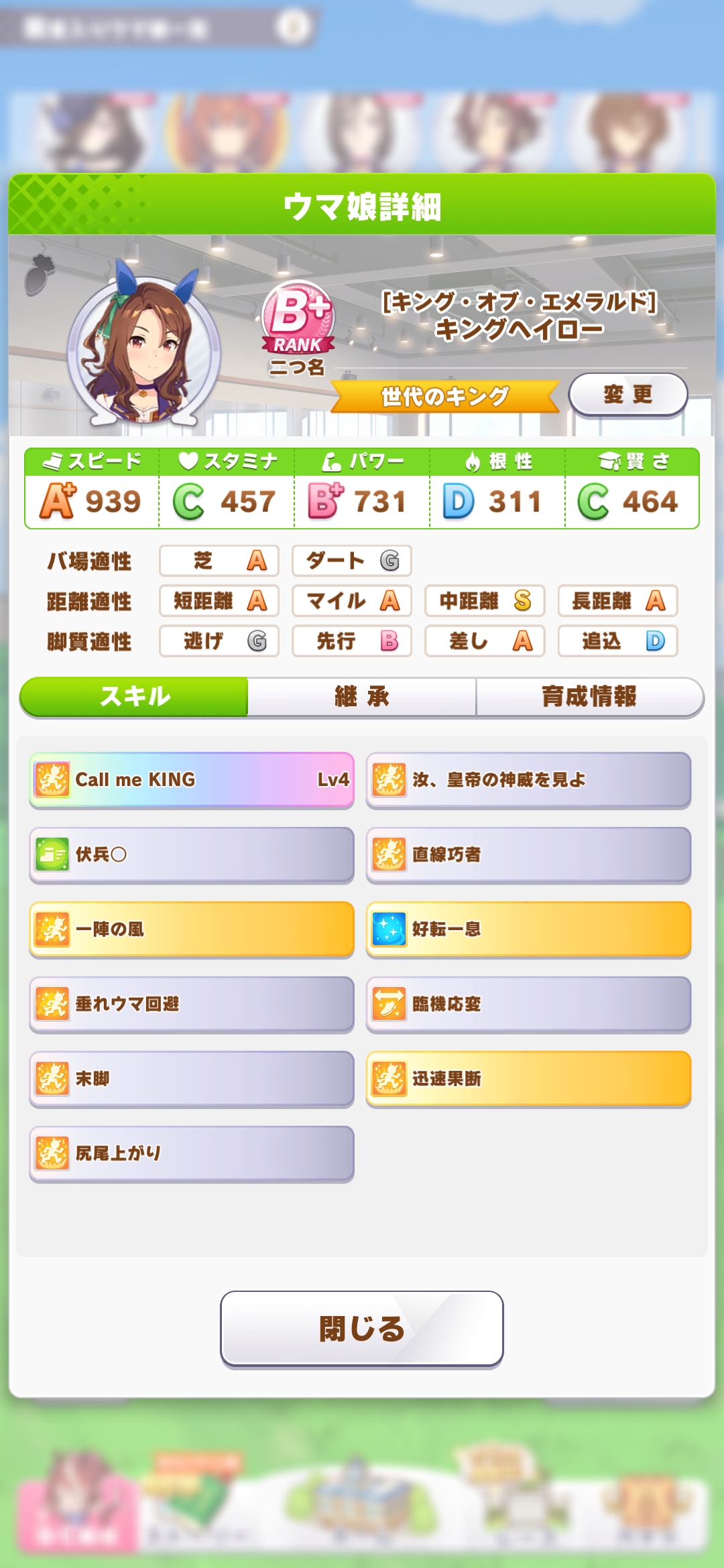View details of Call me KING skill

click(x=192, y=780)
